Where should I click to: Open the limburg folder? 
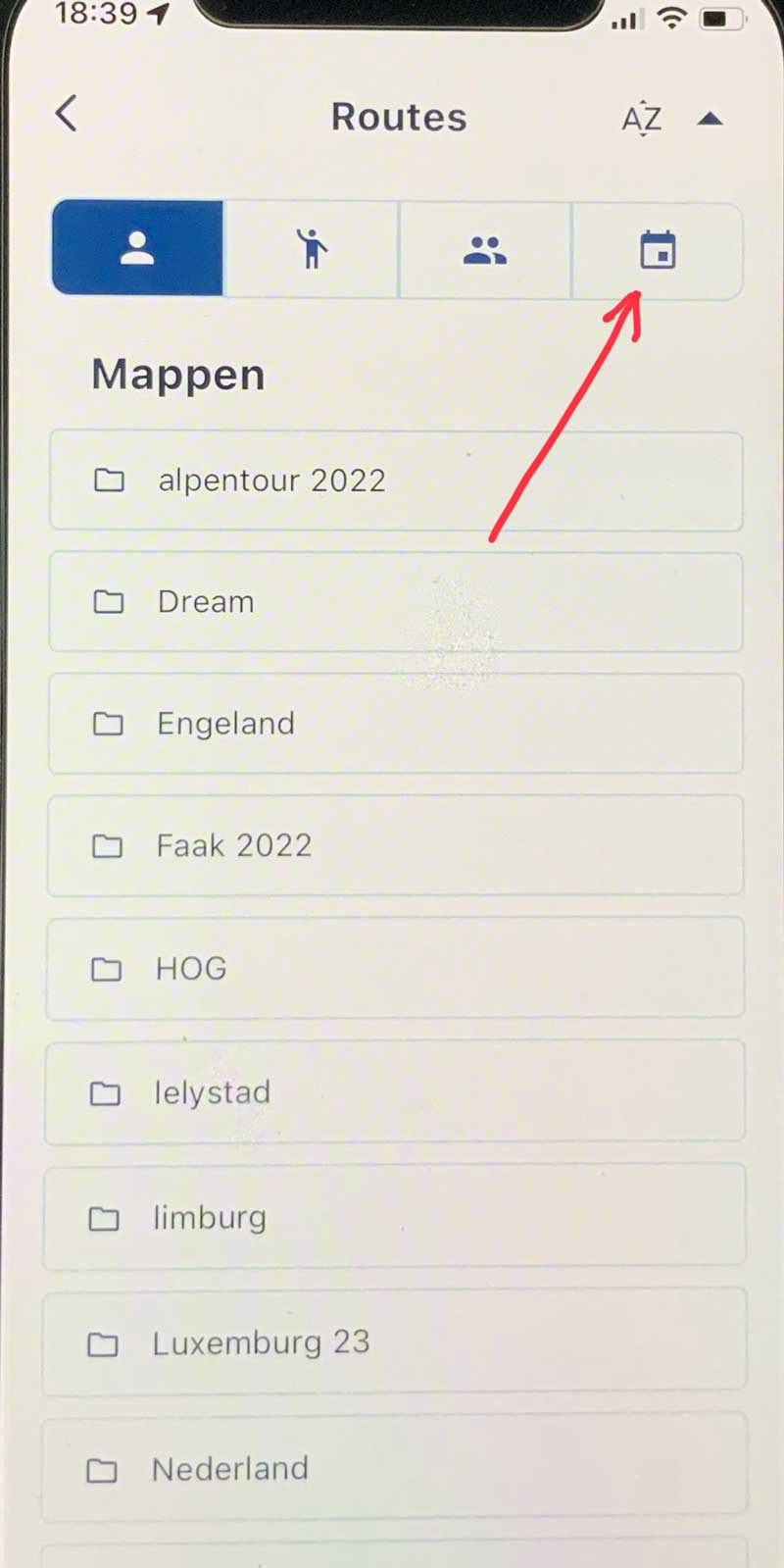click(396, 1217)
